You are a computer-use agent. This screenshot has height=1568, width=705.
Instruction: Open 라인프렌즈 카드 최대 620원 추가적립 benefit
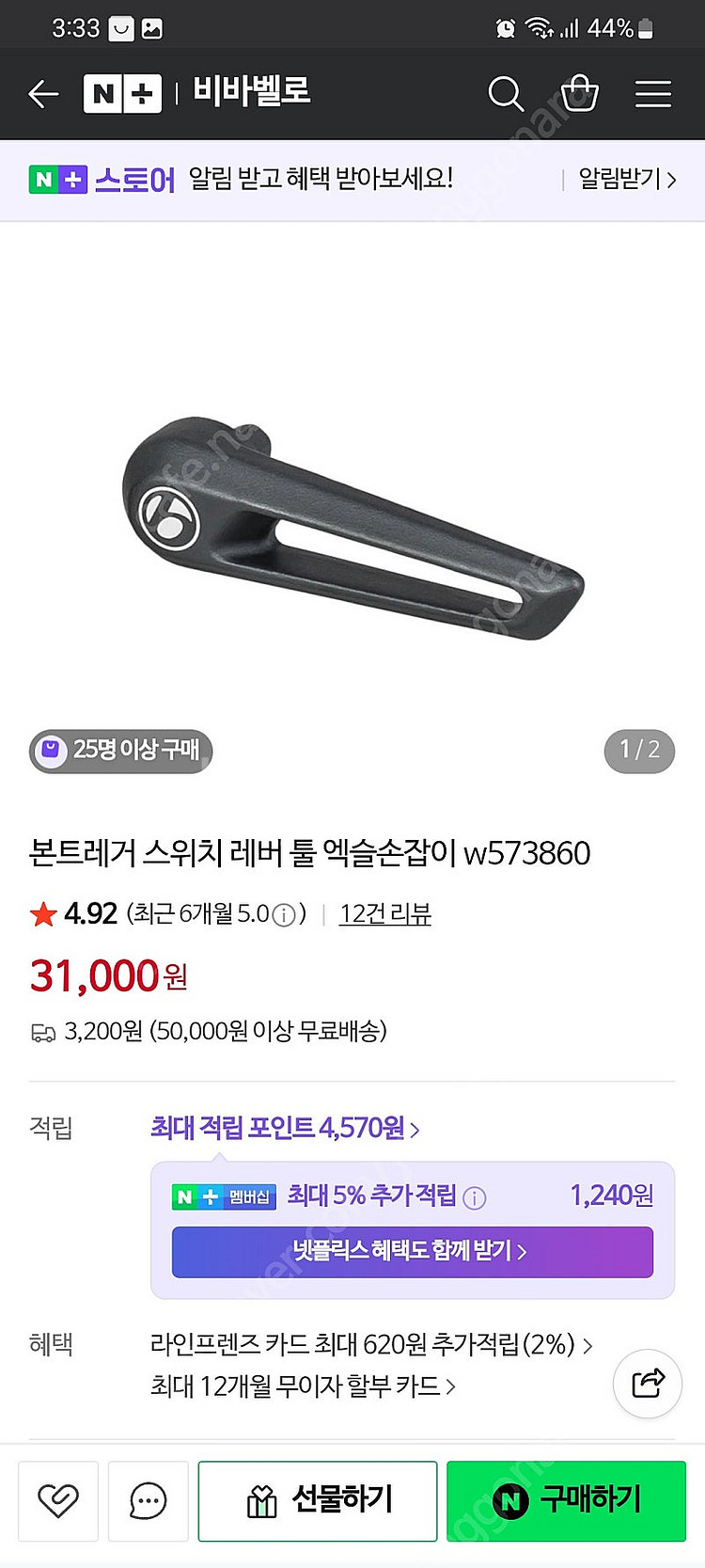click(x=370, y=1344)
